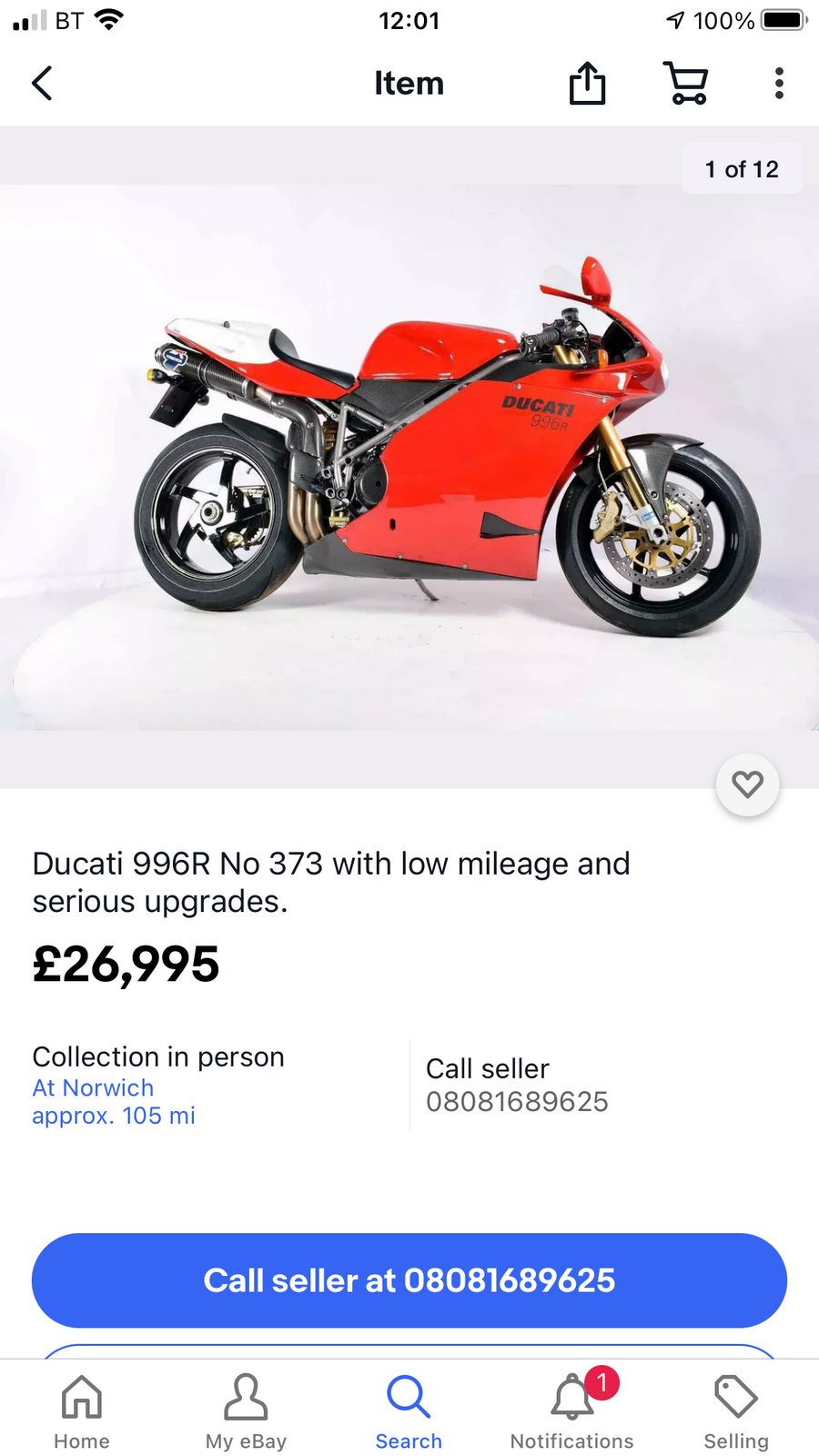The image size is (819, 1456).
Task: Go back from the item page
Action: [42, 83]
